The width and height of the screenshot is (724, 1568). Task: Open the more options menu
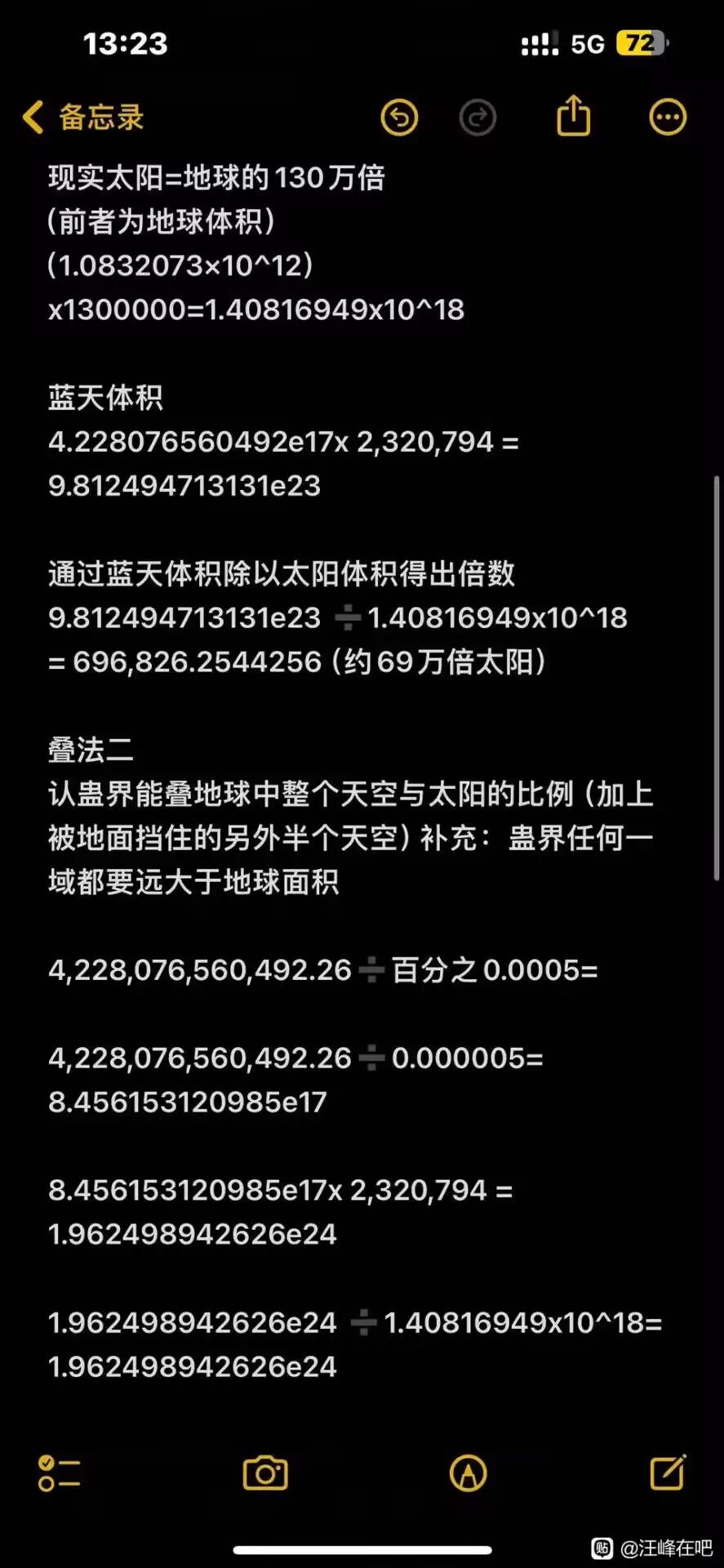[x=667, y=118]
